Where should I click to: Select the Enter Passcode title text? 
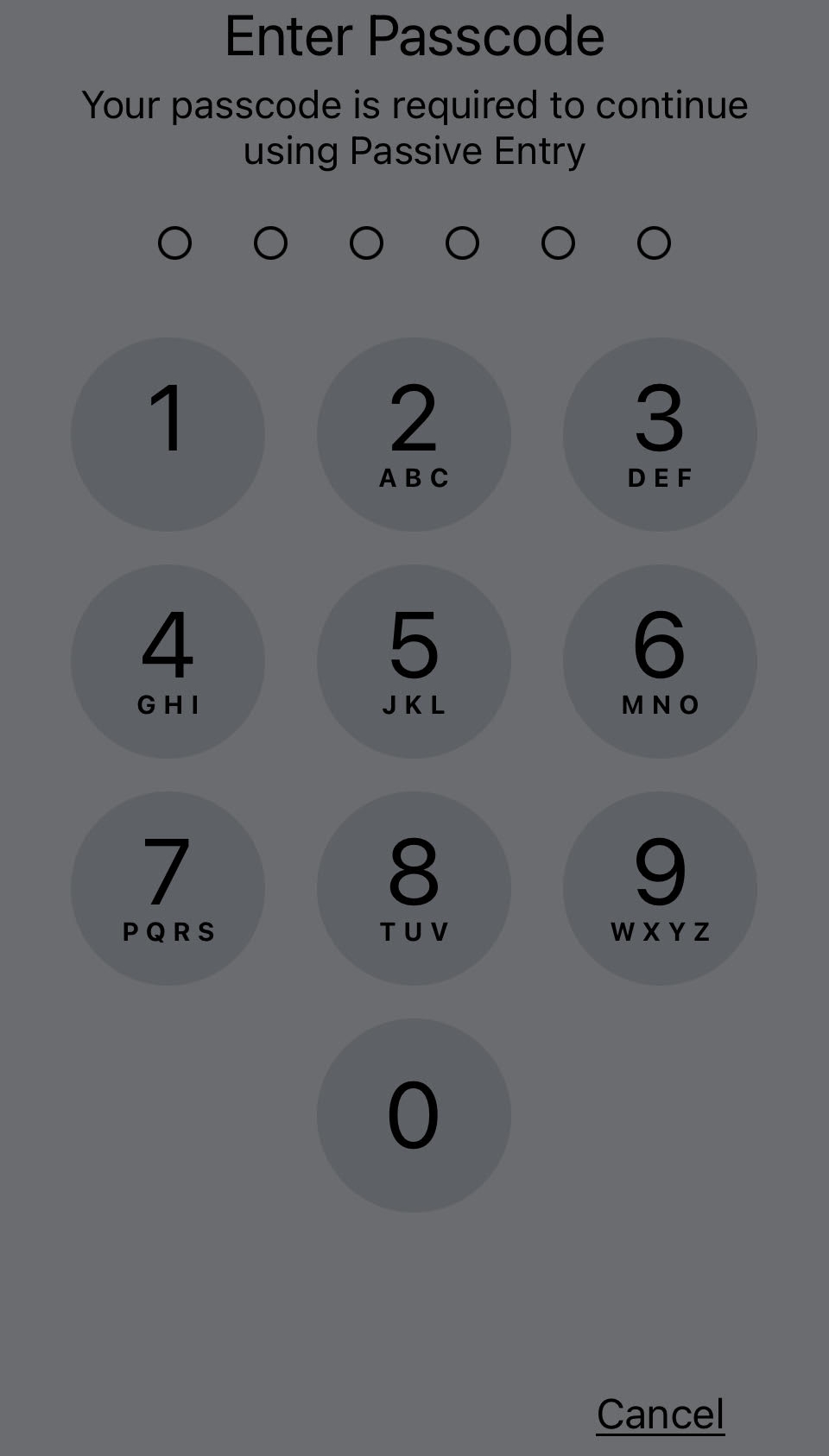[414, 36]
